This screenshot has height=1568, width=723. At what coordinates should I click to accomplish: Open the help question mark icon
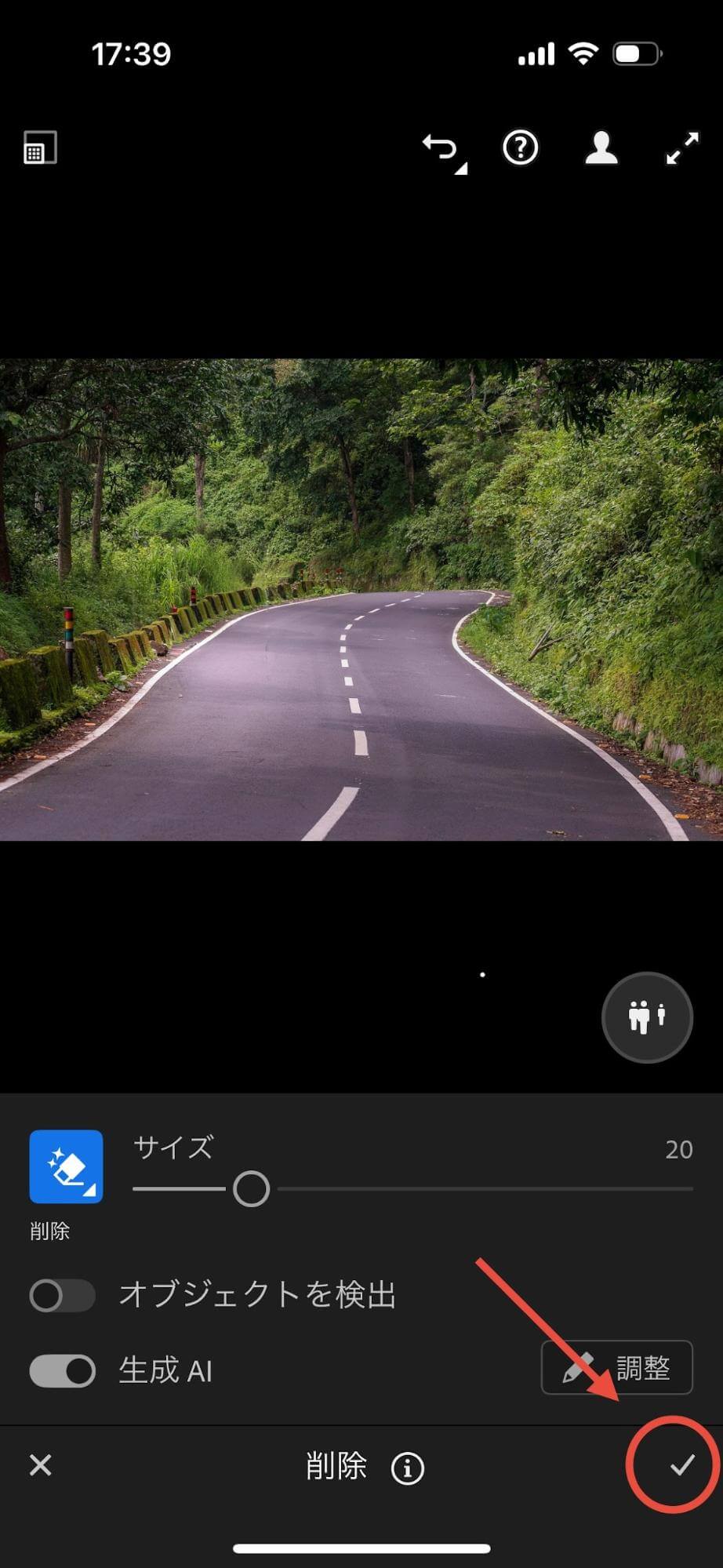pyautogui.click(x=520, y=147)
